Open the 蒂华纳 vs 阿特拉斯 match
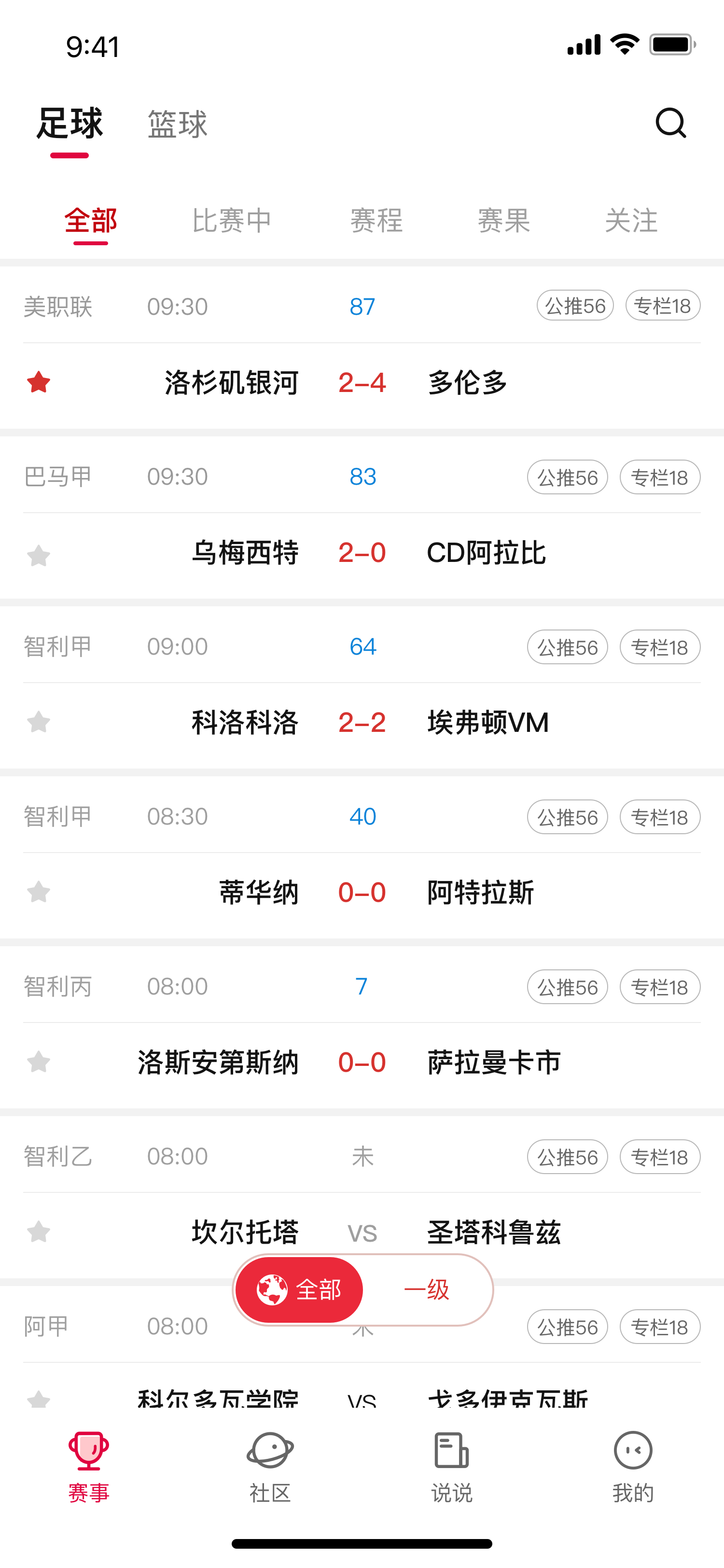The height and width of the screenshot is (1568, 724). 362,892
